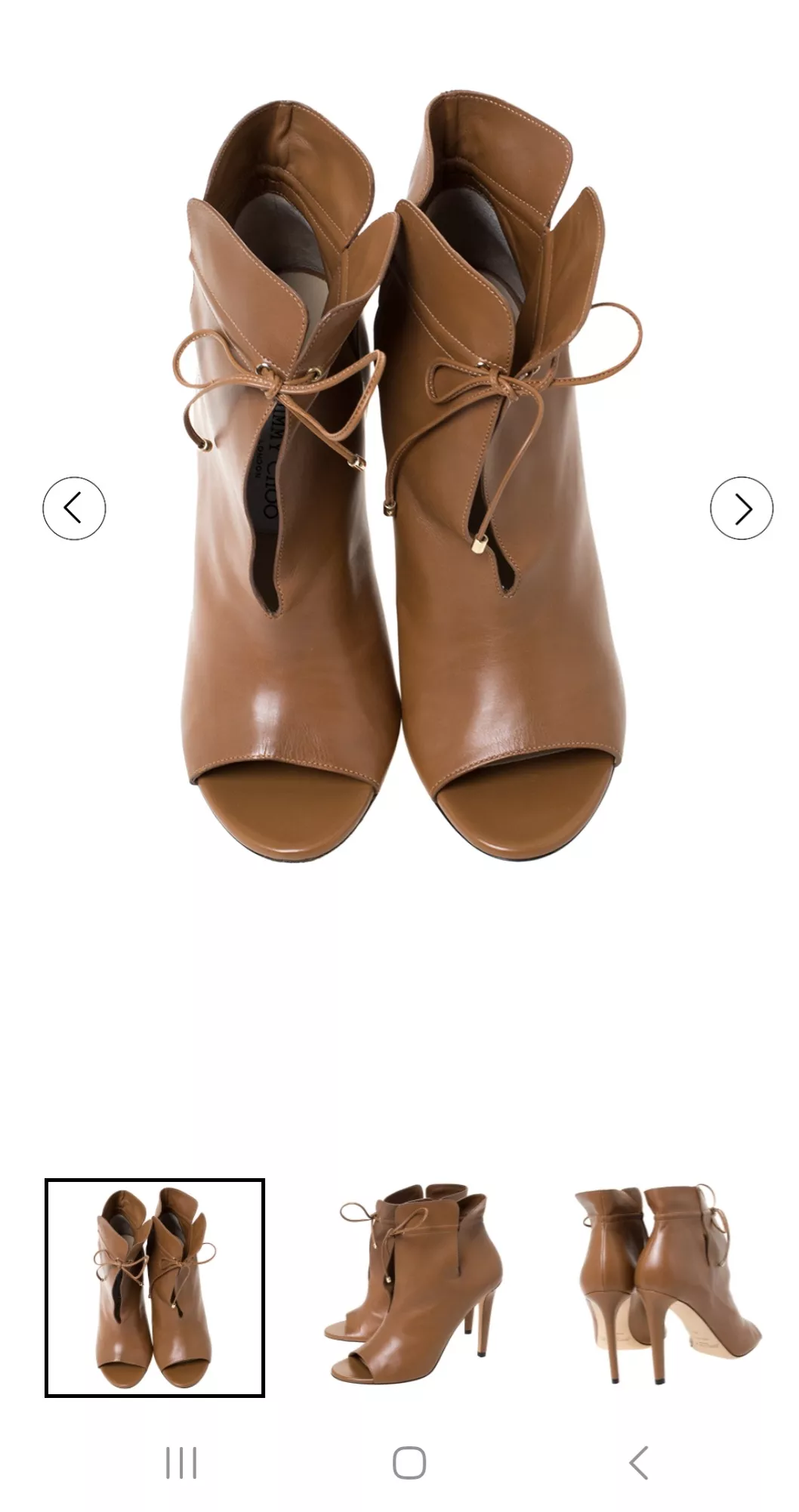Go back using the system back button
799x1512 pixels.
click(639, 1463)
